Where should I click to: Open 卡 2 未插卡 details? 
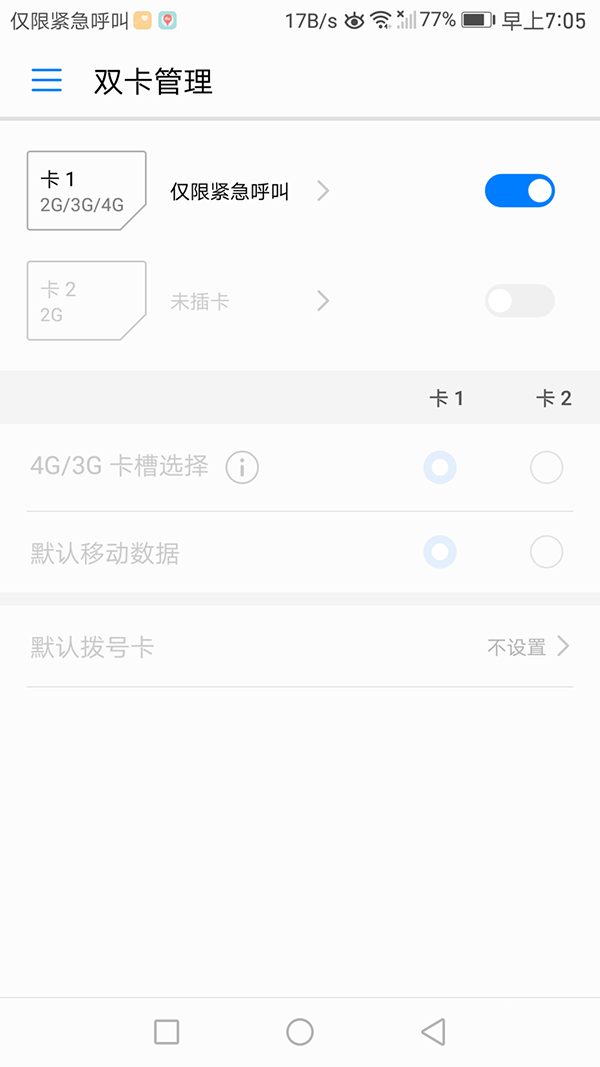pyautogui.click(x=249, y=301)
